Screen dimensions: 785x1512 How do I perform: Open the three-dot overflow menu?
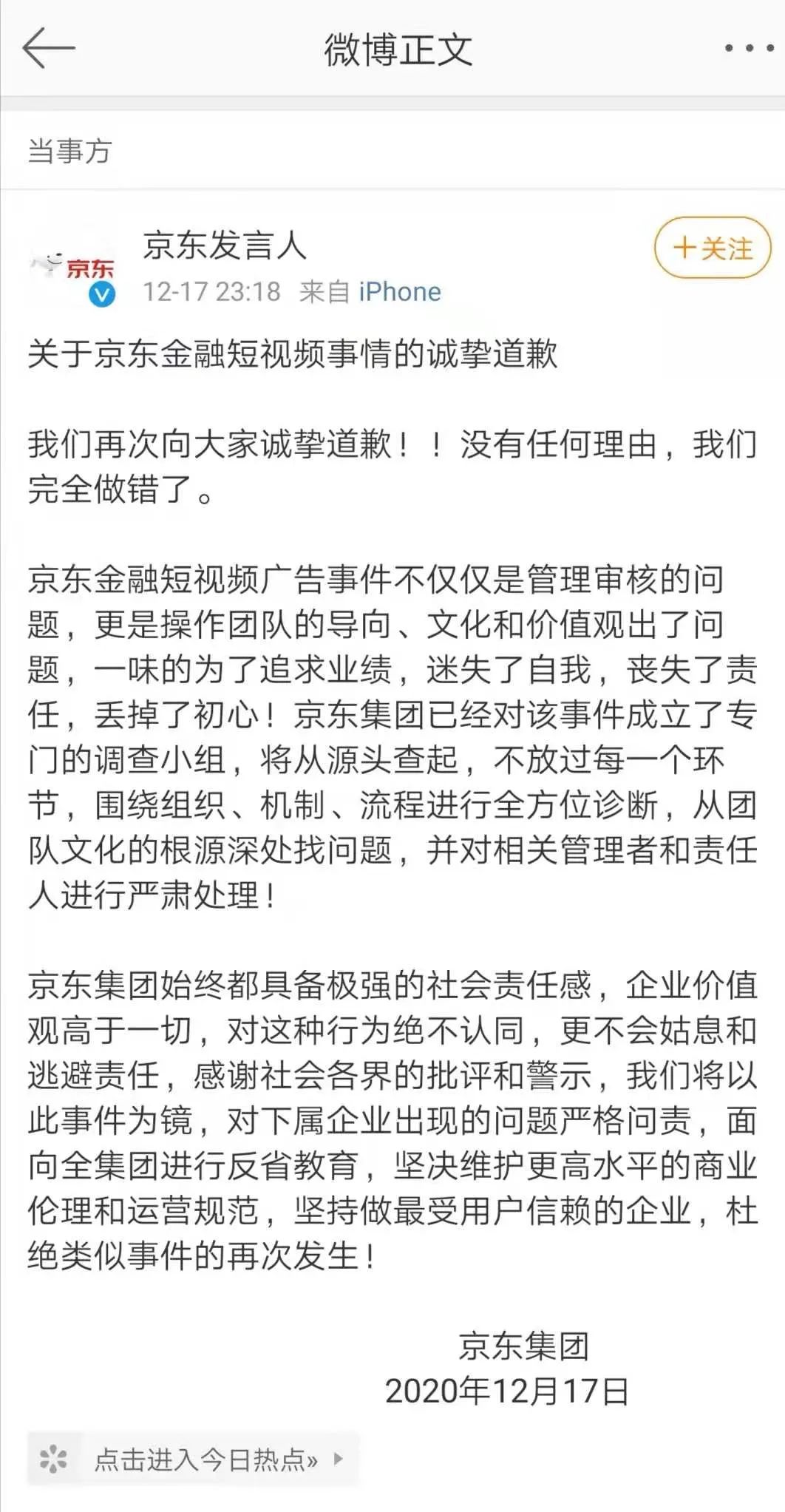[x=749, y=48]
